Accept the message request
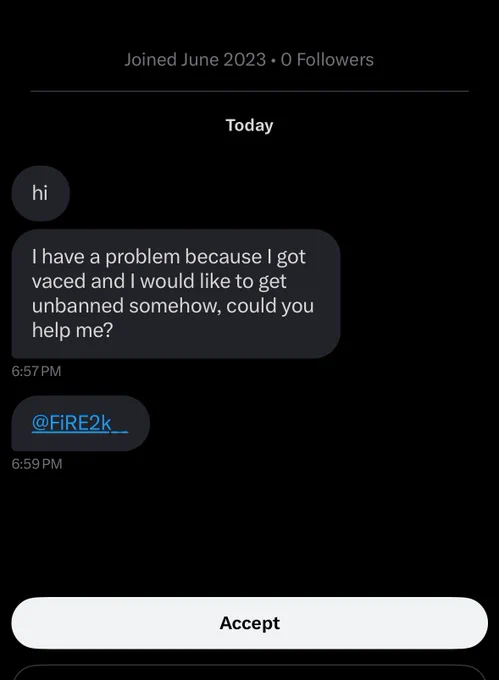Viewport: 499px width, 680px height. tap(249, 623)
